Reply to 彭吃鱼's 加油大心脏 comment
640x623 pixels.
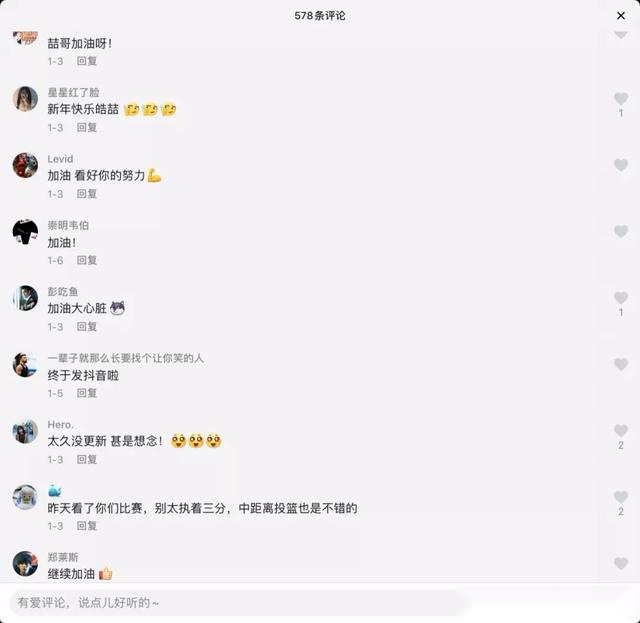point(87,327)
